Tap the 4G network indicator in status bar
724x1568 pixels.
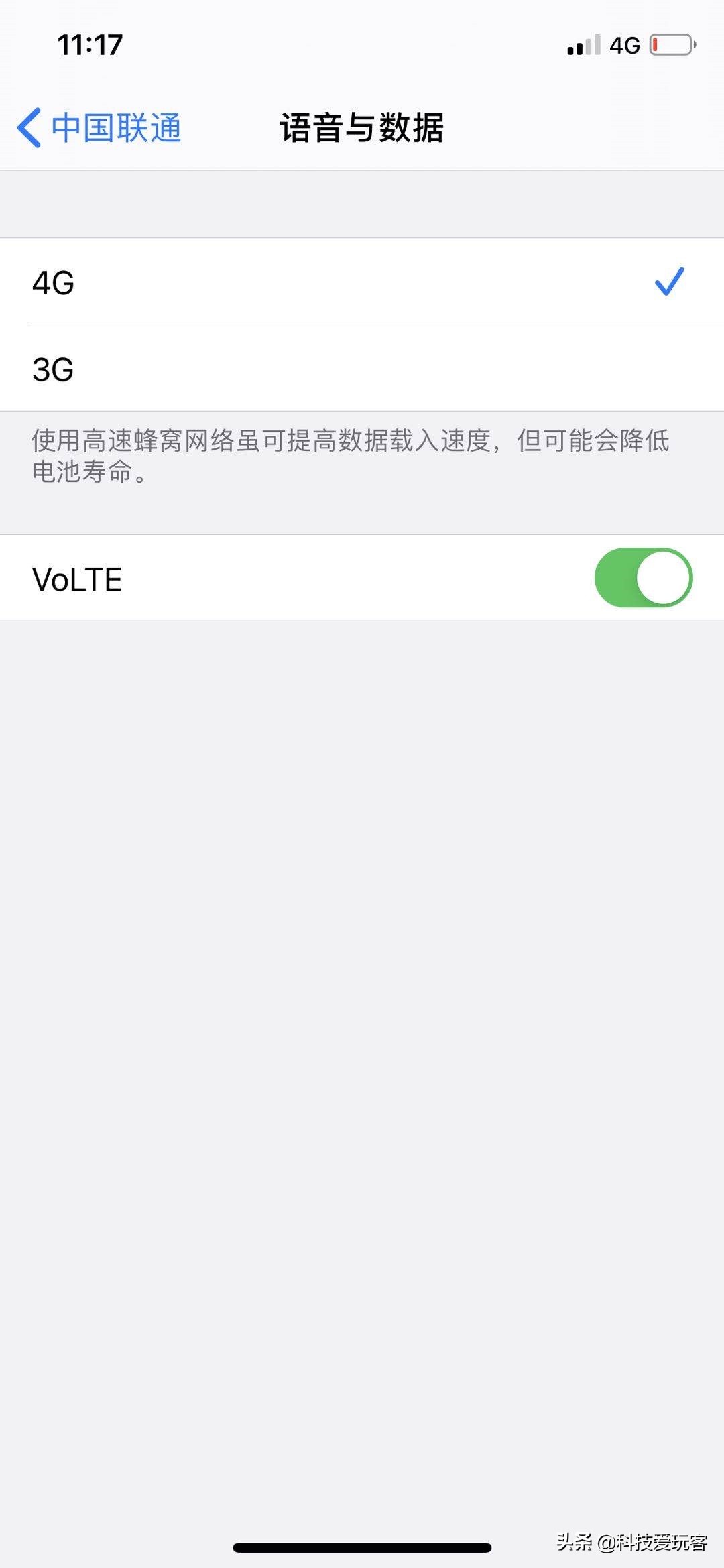[625, 44]
